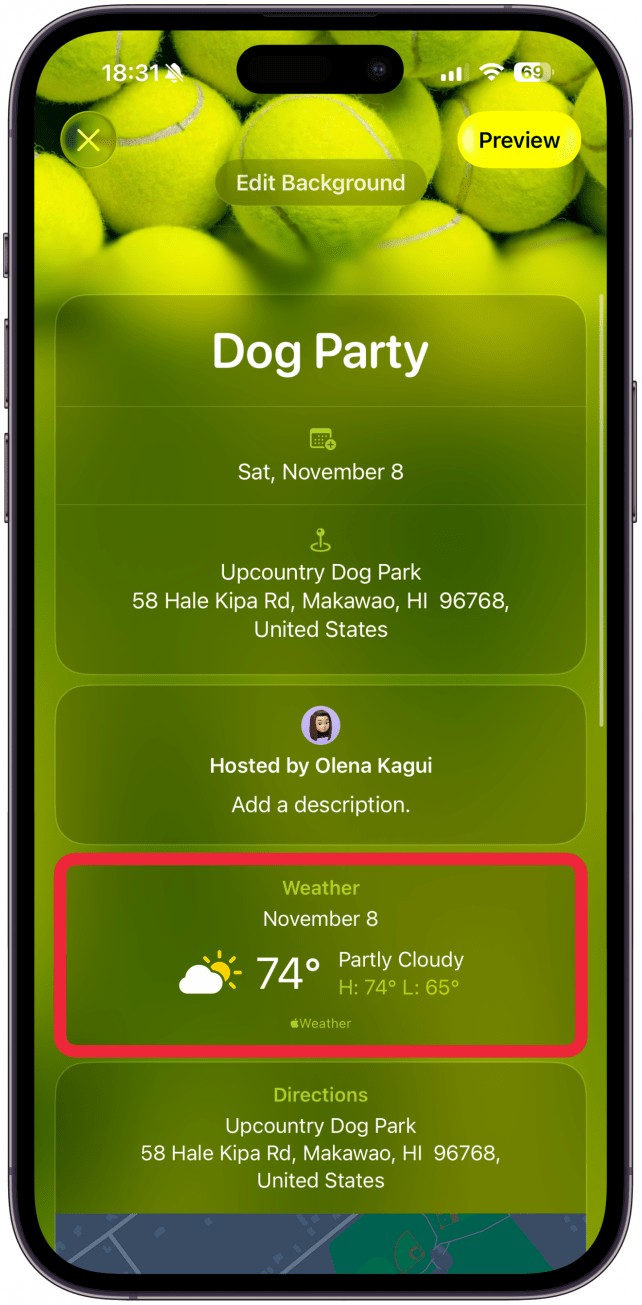Edit the Upcountry Dog Park location

[320, 588]
